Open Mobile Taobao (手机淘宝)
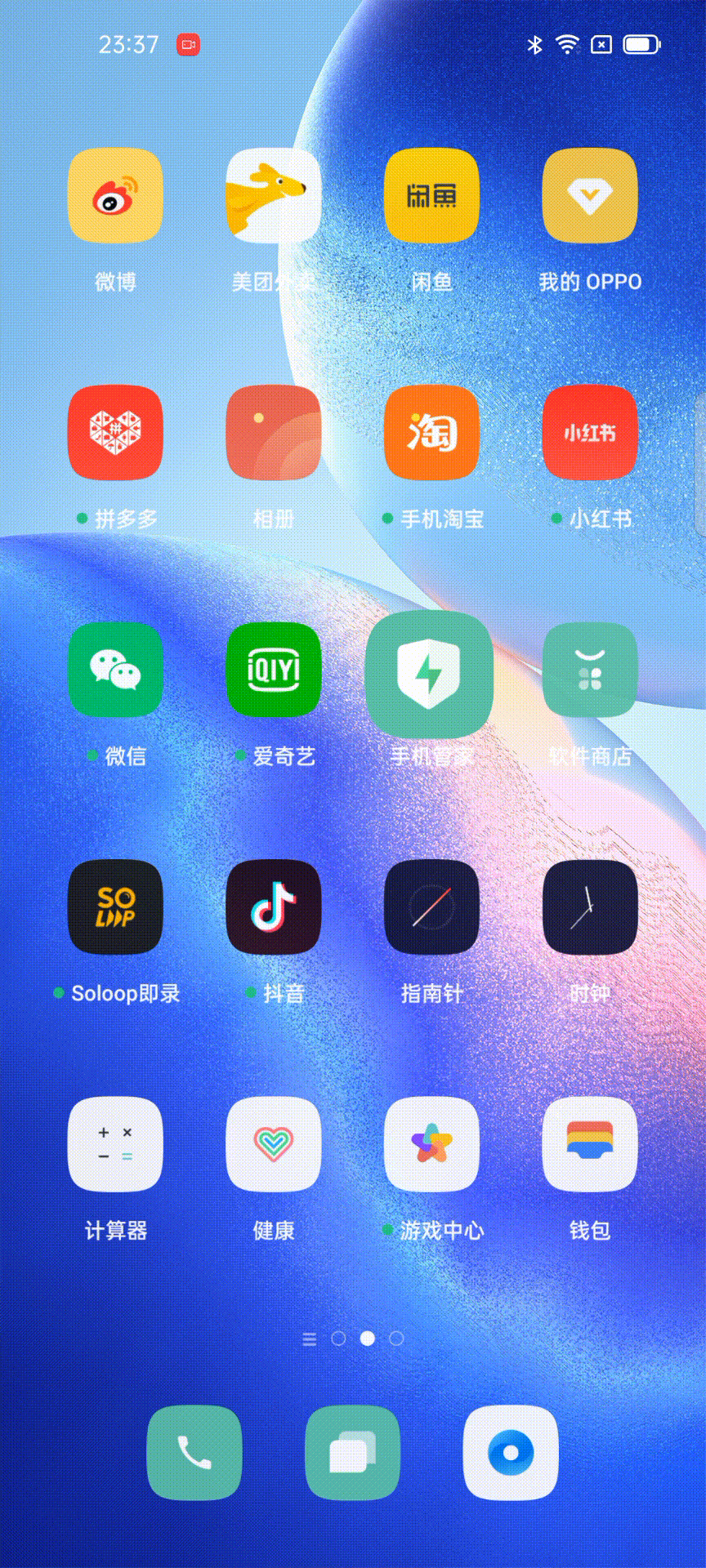706x1568 pixels. pos(431,433)
